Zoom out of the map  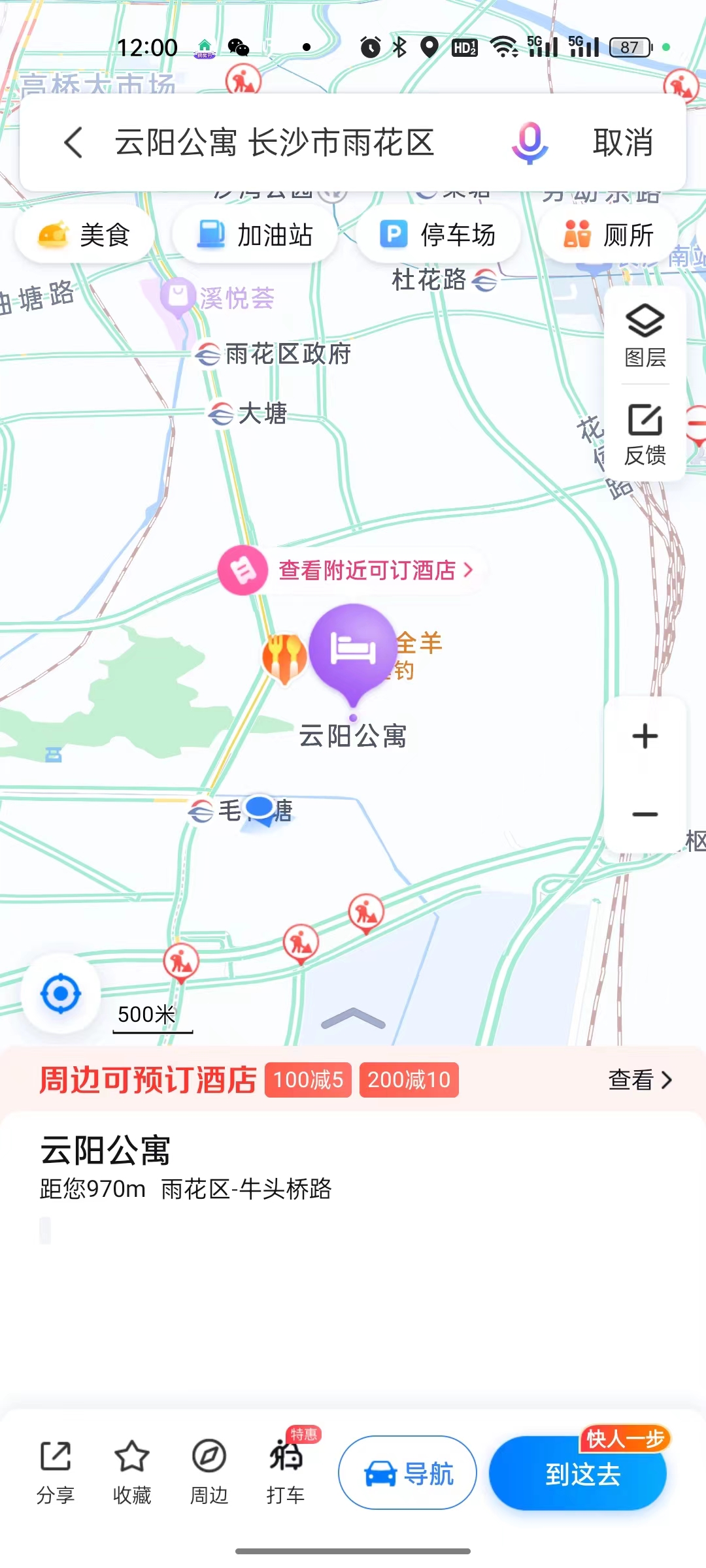(645, 814)
